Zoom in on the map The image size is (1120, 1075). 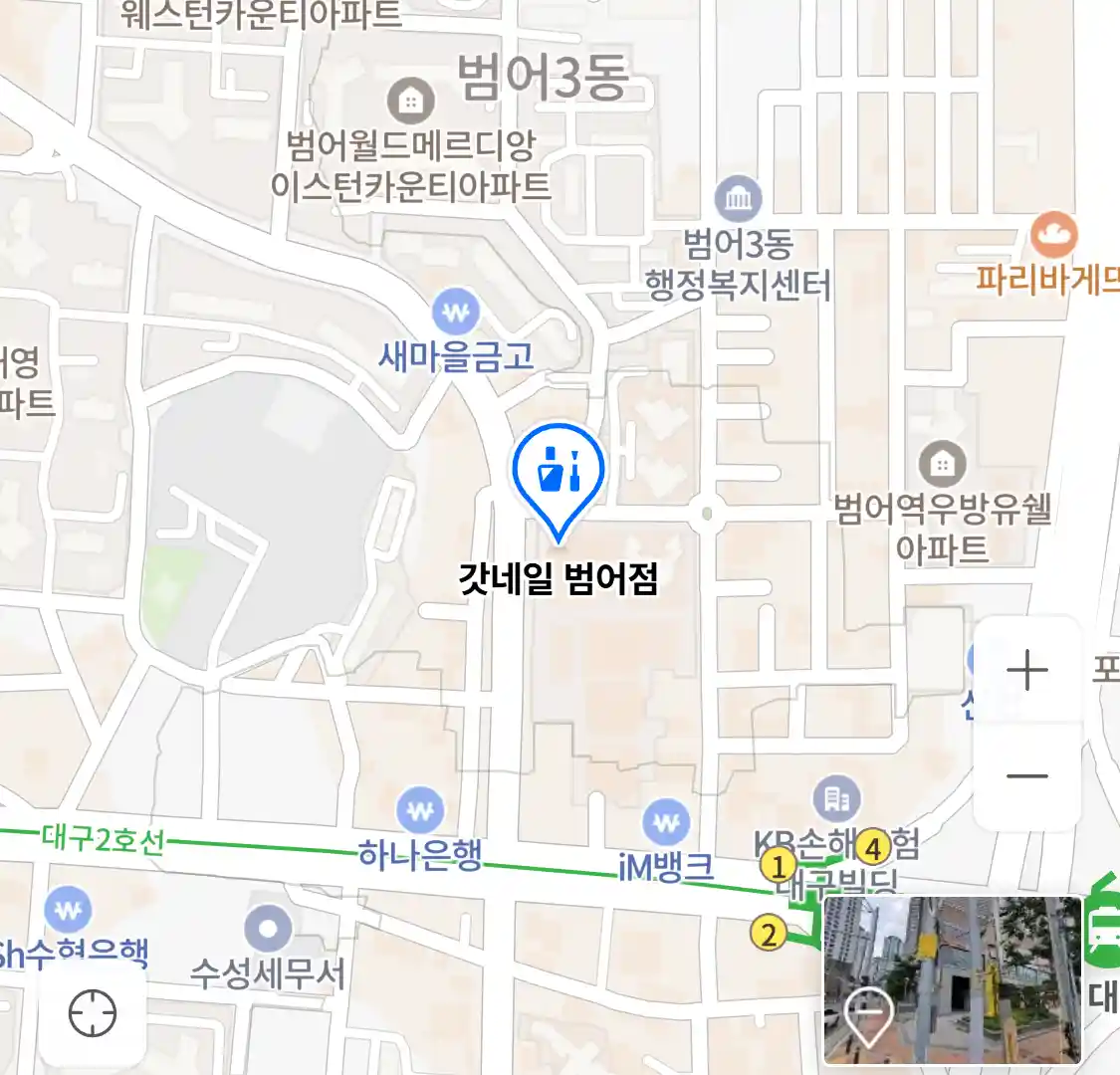tap(1027, 671)
